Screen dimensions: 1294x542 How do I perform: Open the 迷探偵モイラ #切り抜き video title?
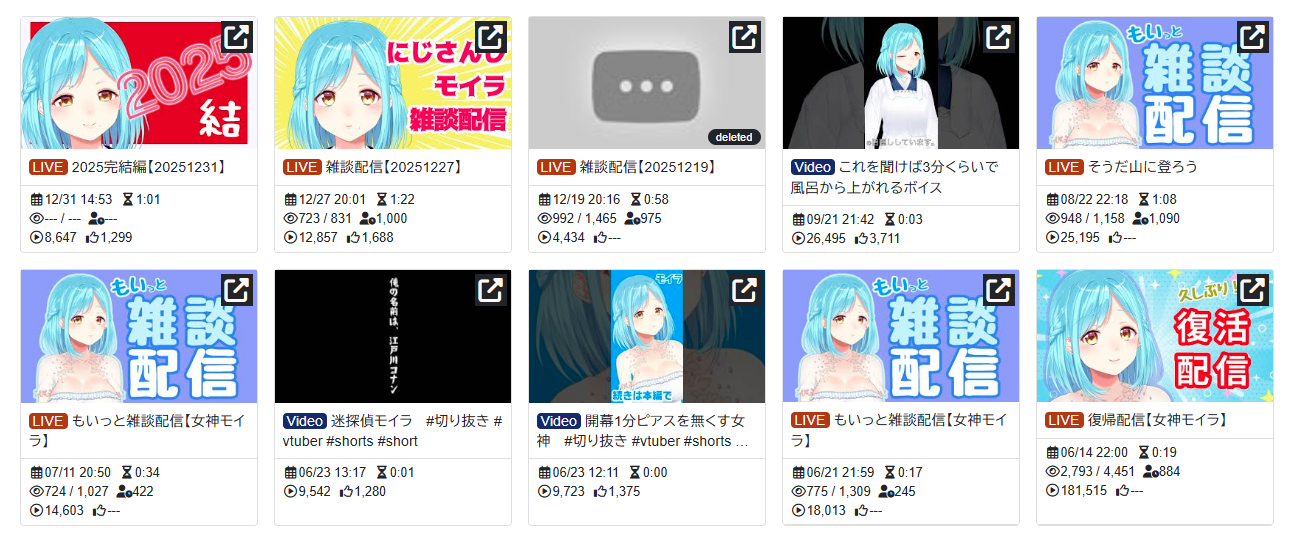point(392,430)
